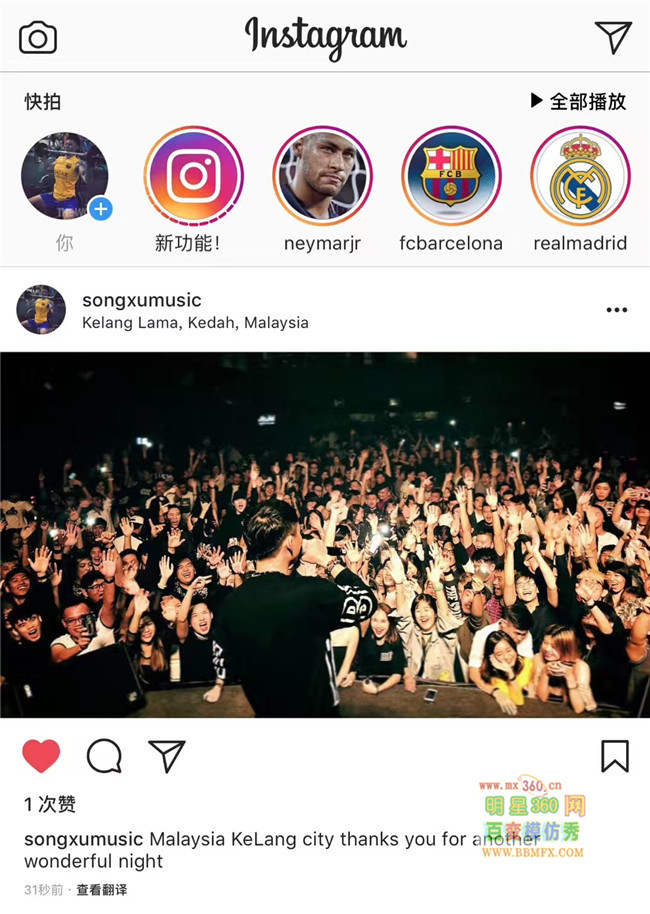Screen dimensions: 650x914
Task: Tap 全部播放 to play all stories
Action: tap(578, 101)
